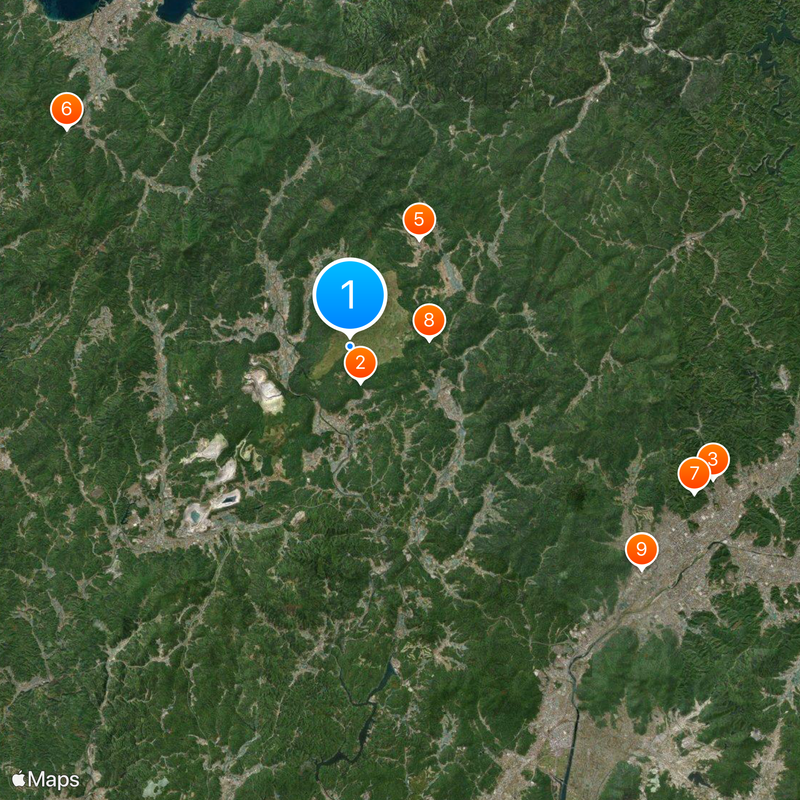
Task: Tap map pin number 2
Action: click(x=361, y=364)
